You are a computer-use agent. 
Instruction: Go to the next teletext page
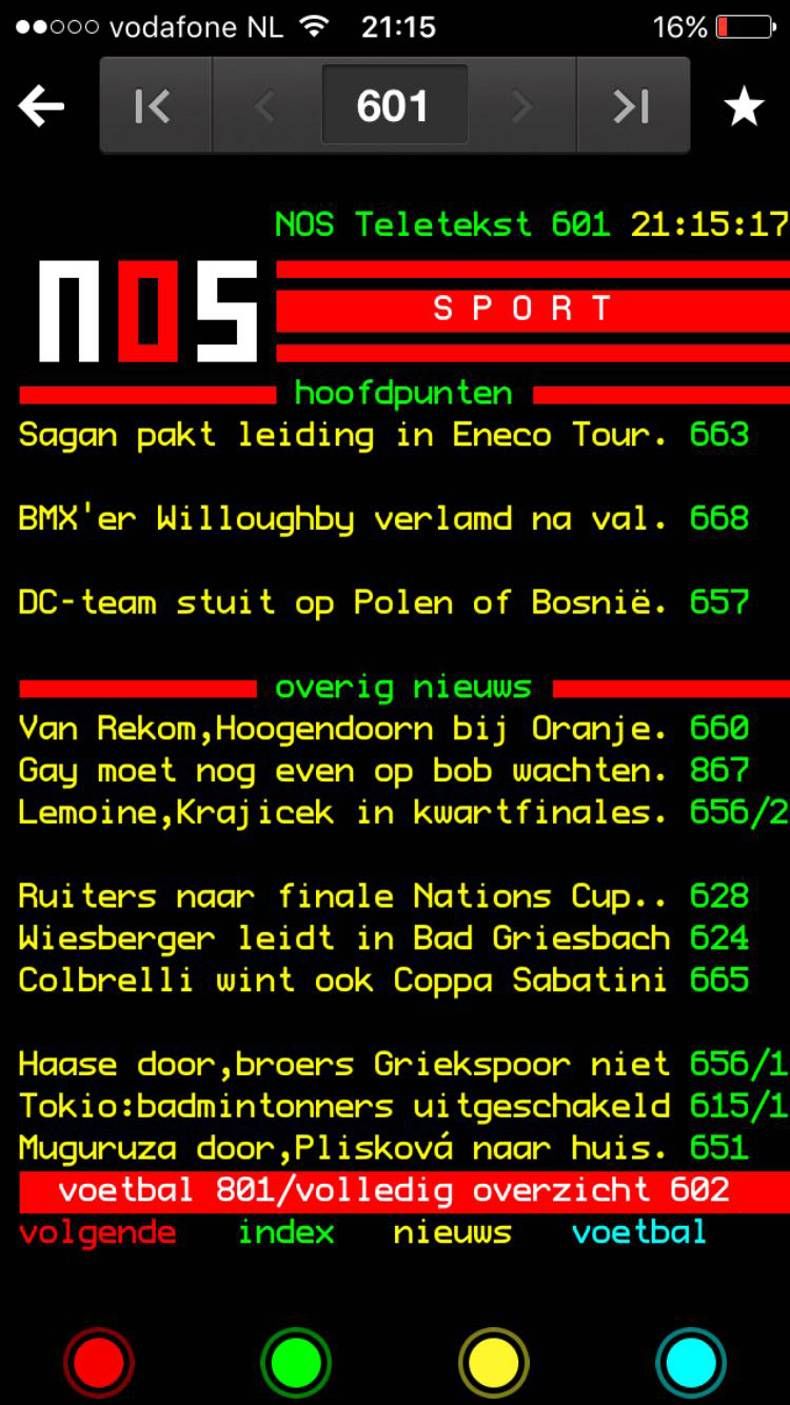click(521, 106)
